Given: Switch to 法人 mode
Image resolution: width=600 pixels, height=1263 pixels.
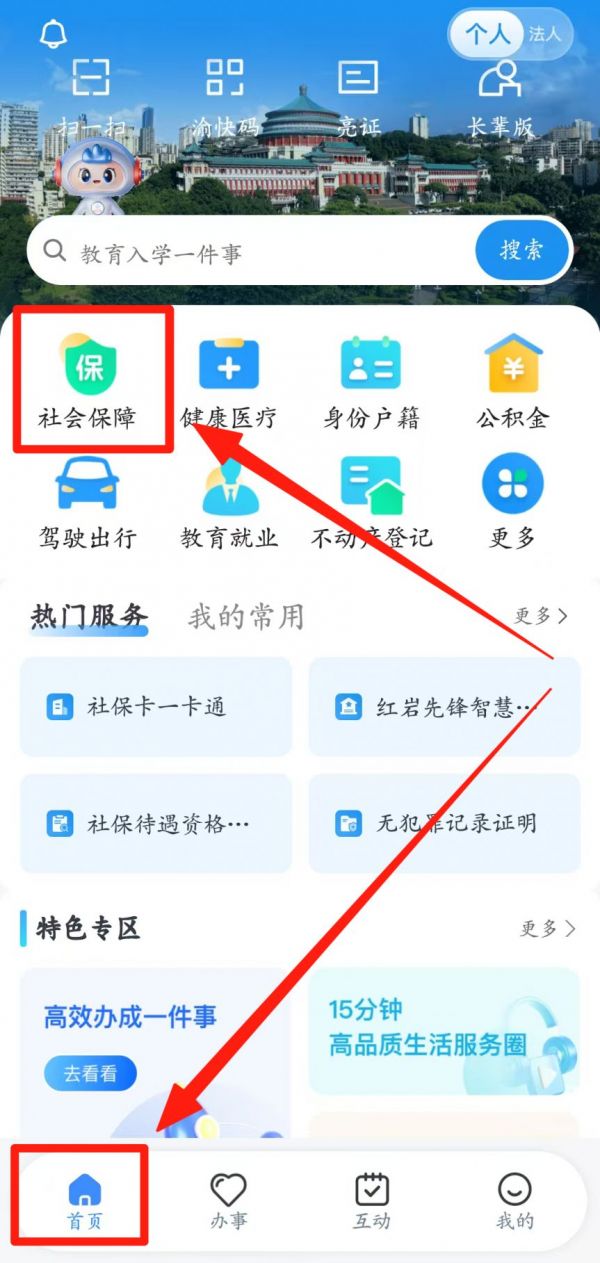Looking at the screenshot, I should tap(546, 34).
